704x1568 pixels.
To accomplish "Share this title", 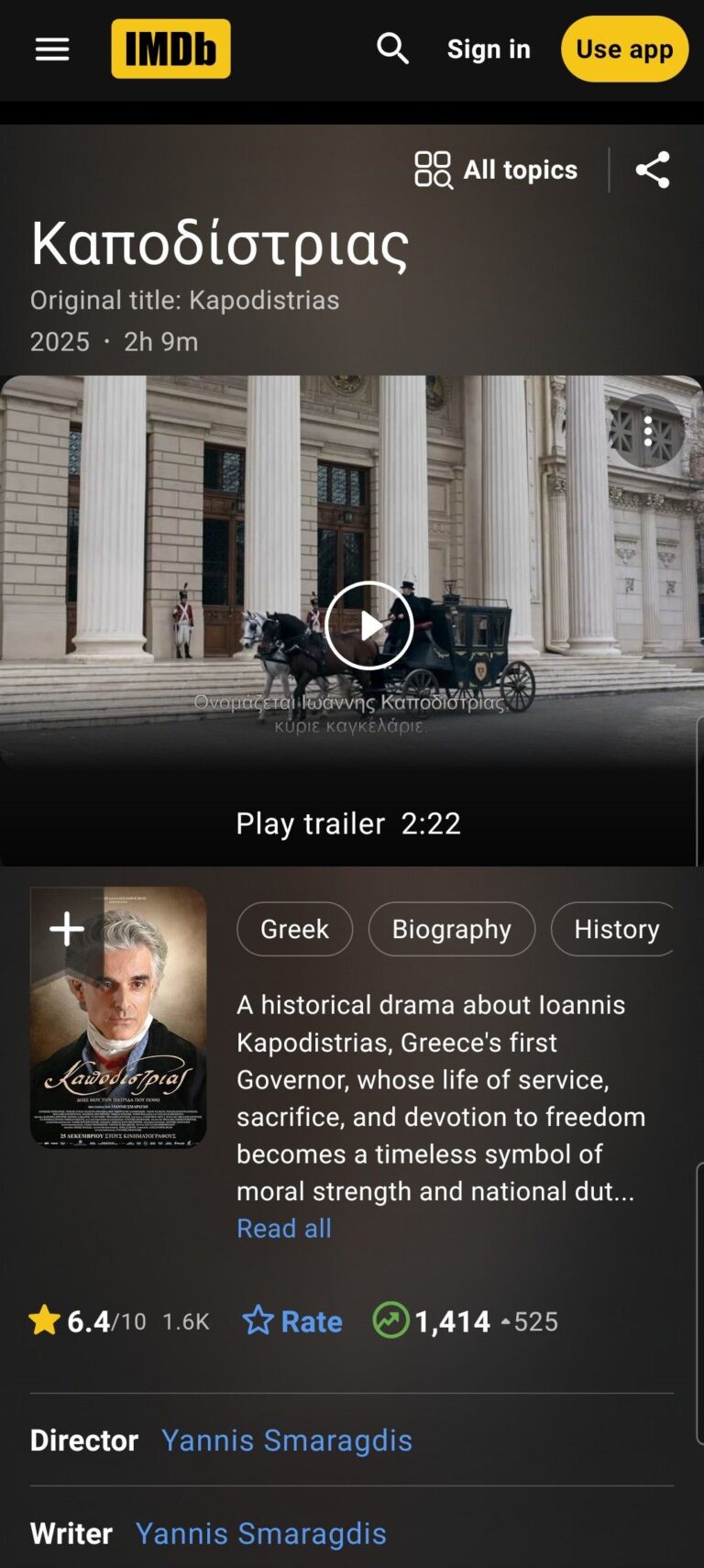I will click(653, 170).
